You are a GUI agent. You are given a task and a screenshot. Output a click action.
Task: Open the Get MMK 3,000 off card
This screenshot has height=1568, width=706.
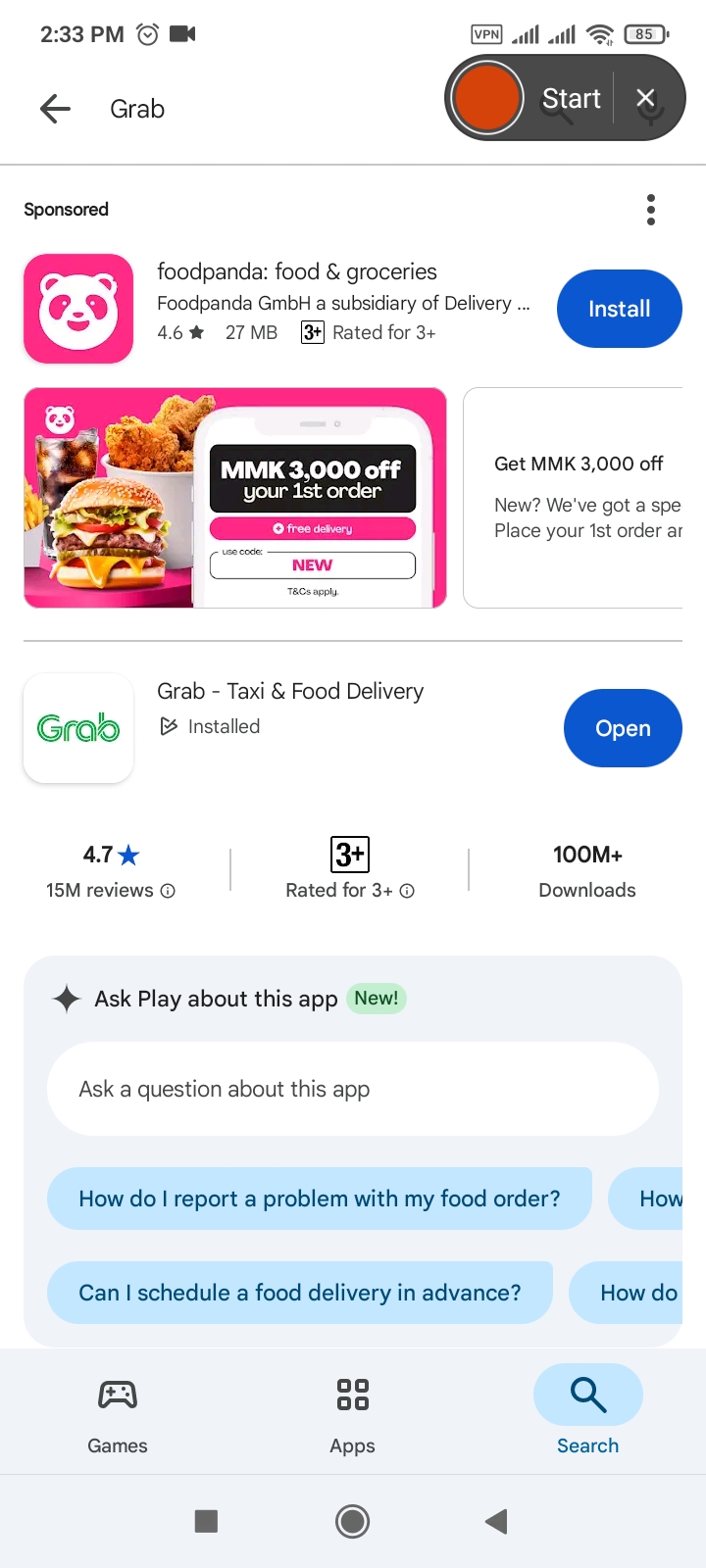click(x=579, y=498)
